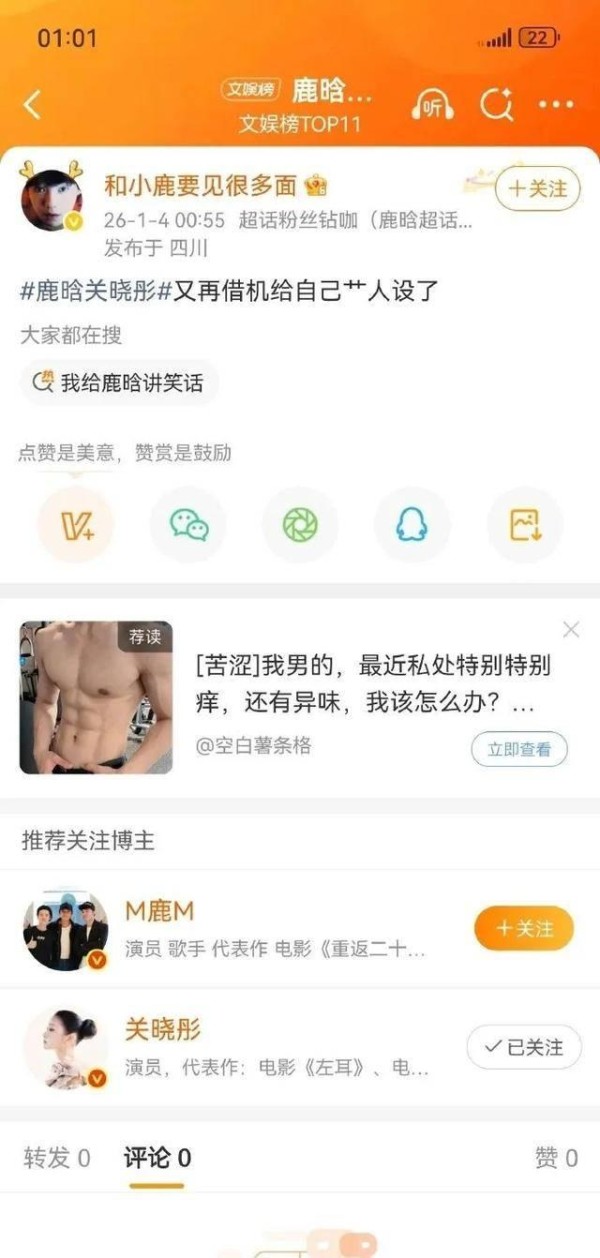The height and width of the screenshot is (1258, 600).
Task: Like the post via 赞 tab
Action: pyautogui.click(x=556, y=1158)
